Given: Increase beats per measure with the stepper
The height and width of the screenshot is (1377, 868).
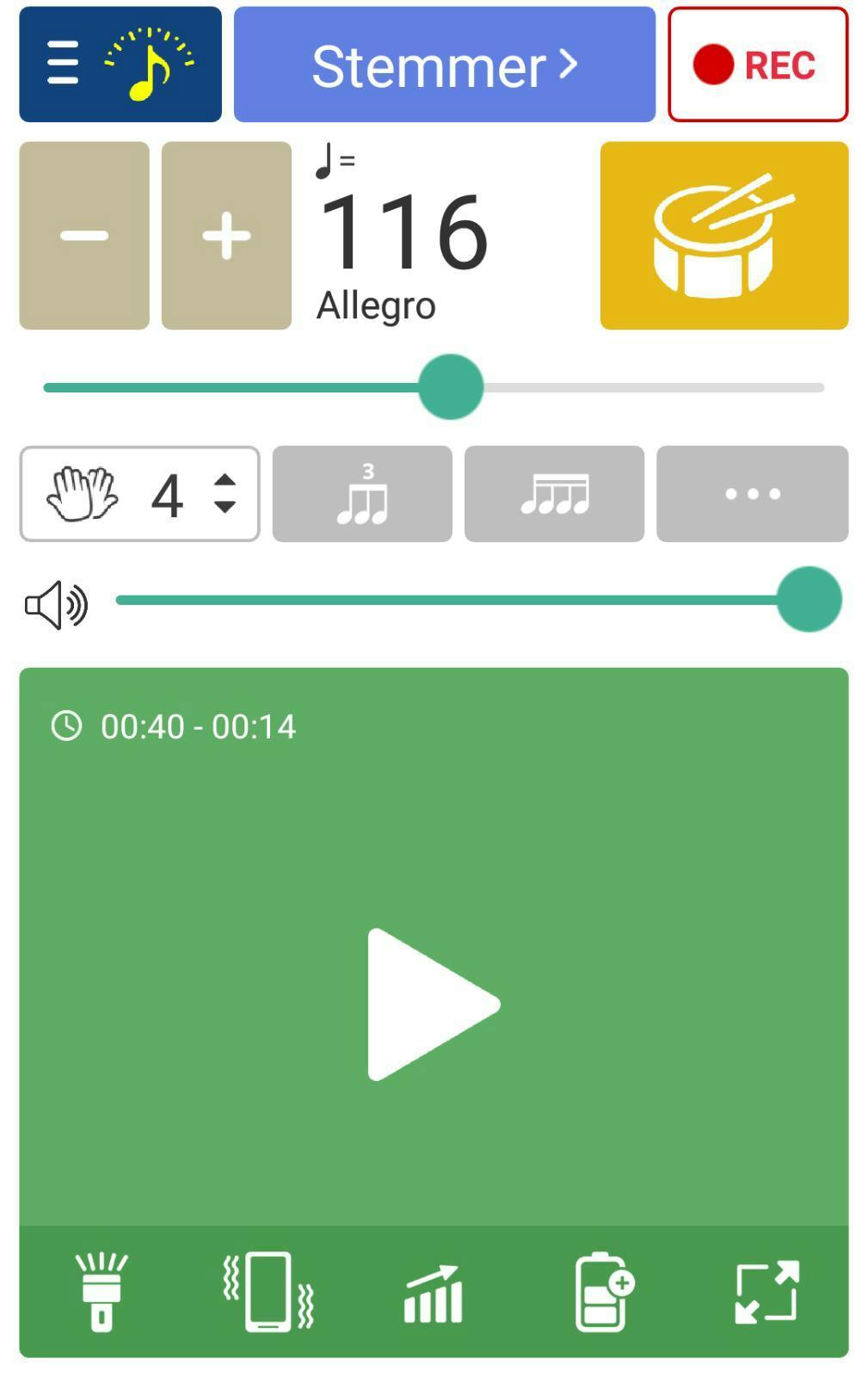Looking at the screenshot, I should coord(223,480).
